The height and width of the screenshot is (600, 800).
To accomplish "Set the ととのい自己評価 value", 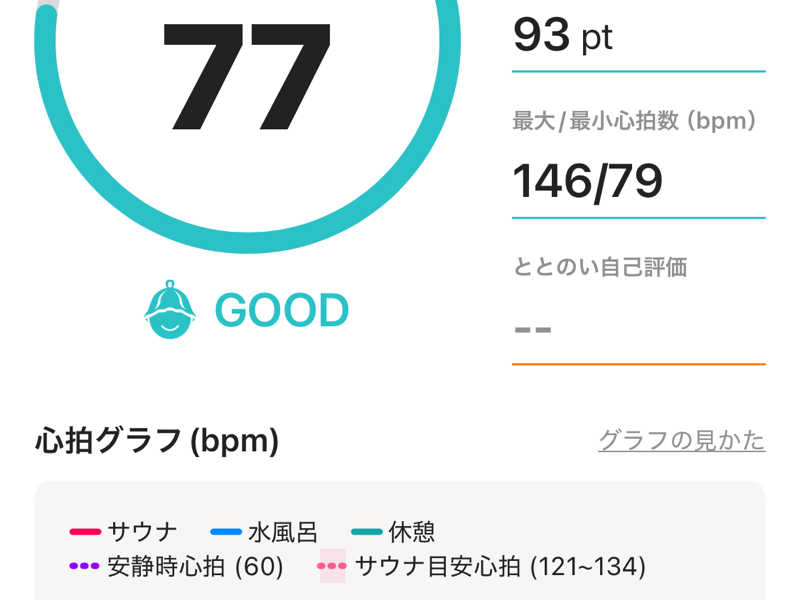I will pyautogui.click(x=637, y=329).
